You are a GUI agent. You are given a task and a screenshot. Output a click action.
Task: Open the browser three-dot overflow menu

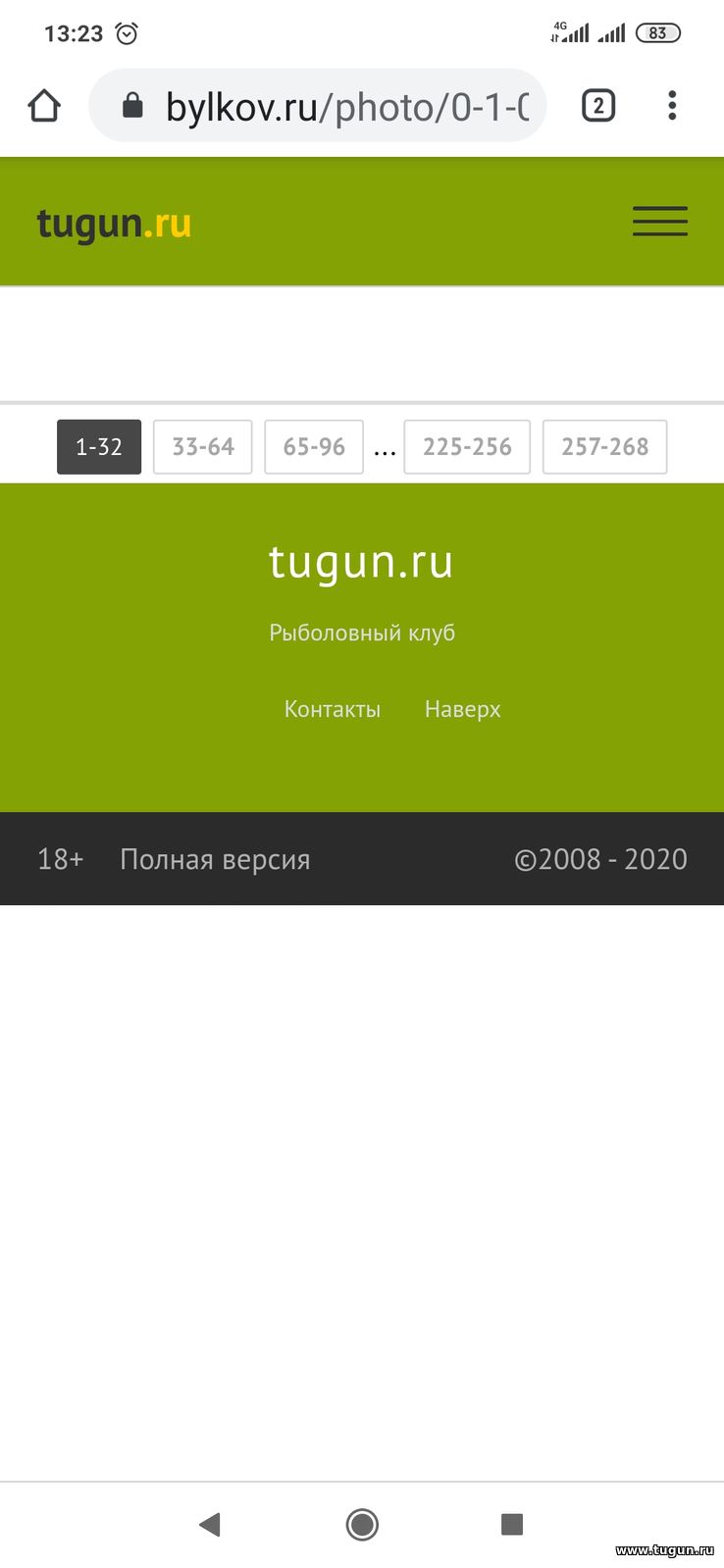click(x=672, y=105)
